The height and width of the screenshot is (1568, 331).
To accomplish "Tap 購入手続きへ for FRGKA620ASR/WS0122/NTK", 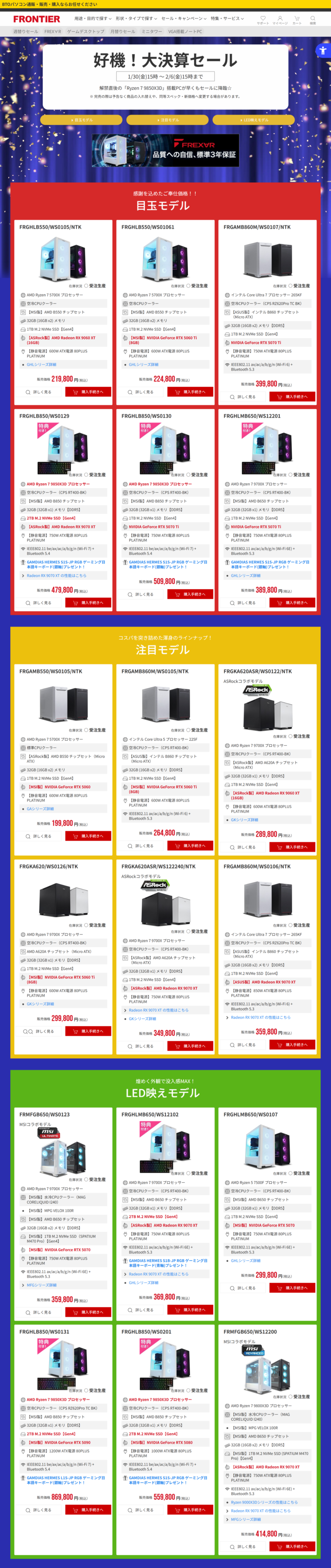I will pyautogui.click(x=293, y=847).
